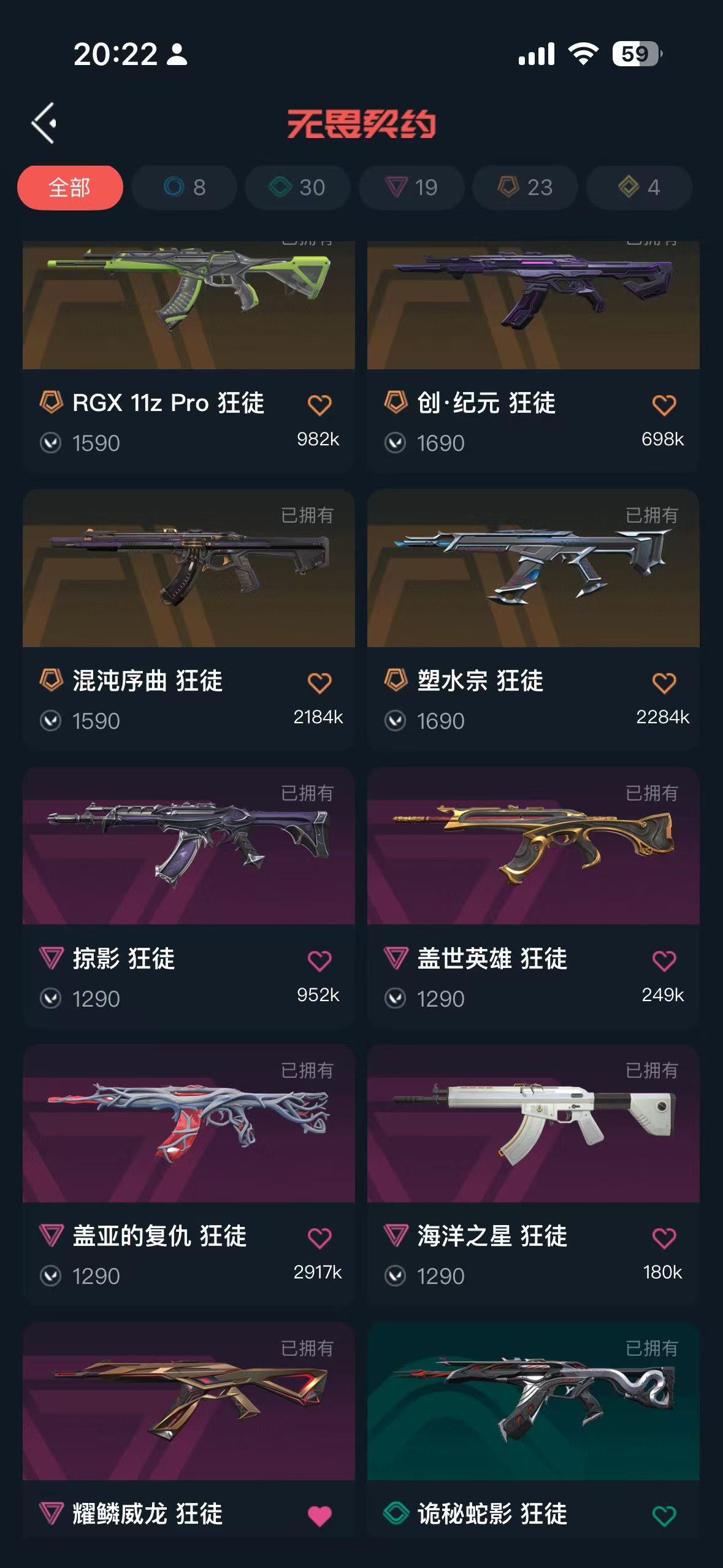Screen dimensions: 723x1568
Task: Like the 掠影 狂徒 skin
Action: (319, 961)
